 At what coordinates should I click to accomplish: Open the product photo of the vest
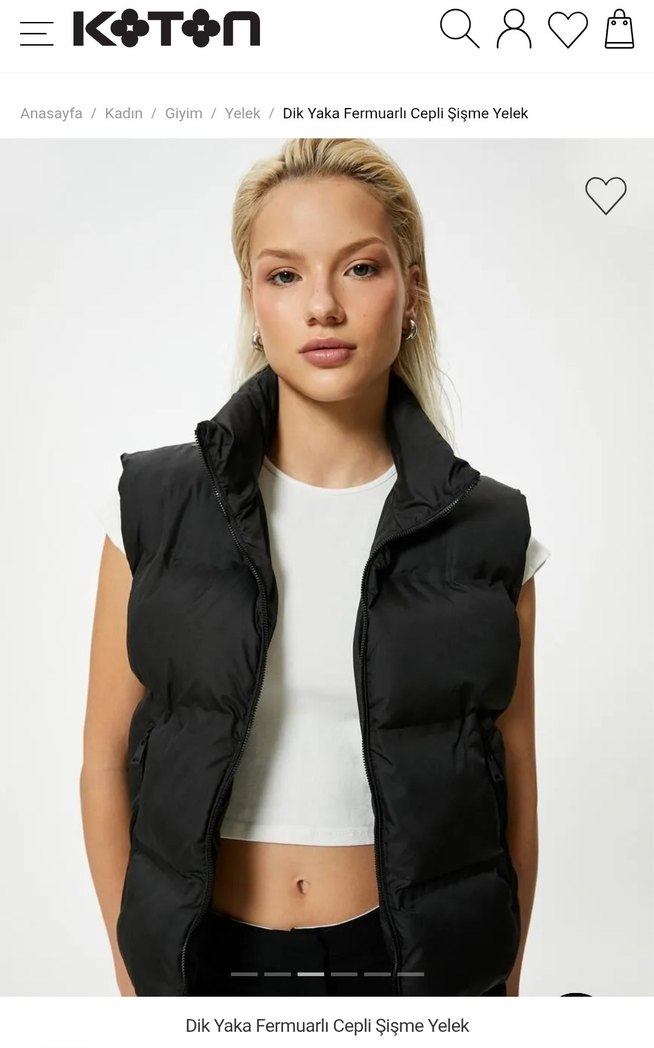tap(327, 600)
